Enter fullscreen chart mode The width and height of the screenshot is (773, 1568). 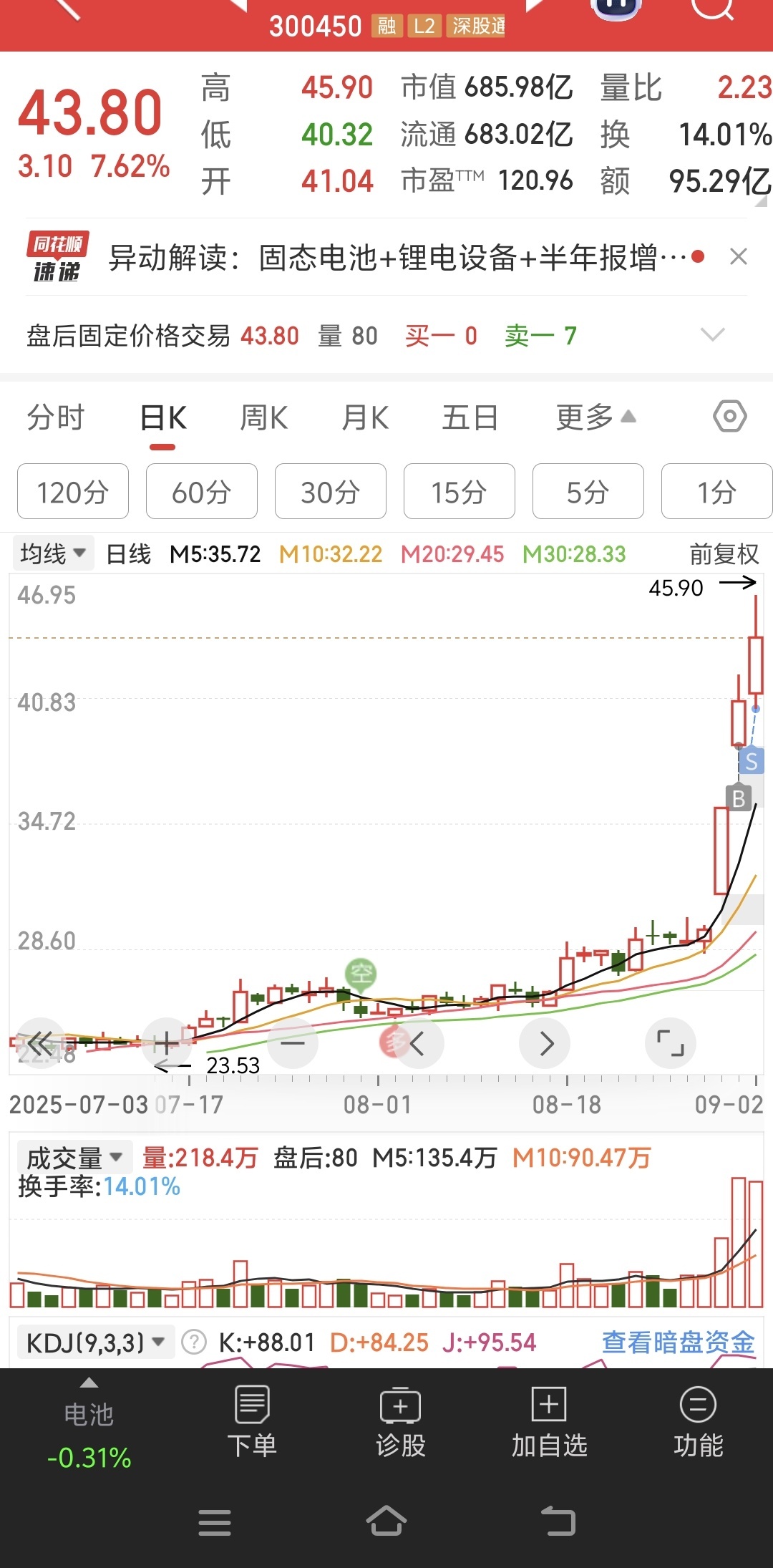pos(671,1043)
